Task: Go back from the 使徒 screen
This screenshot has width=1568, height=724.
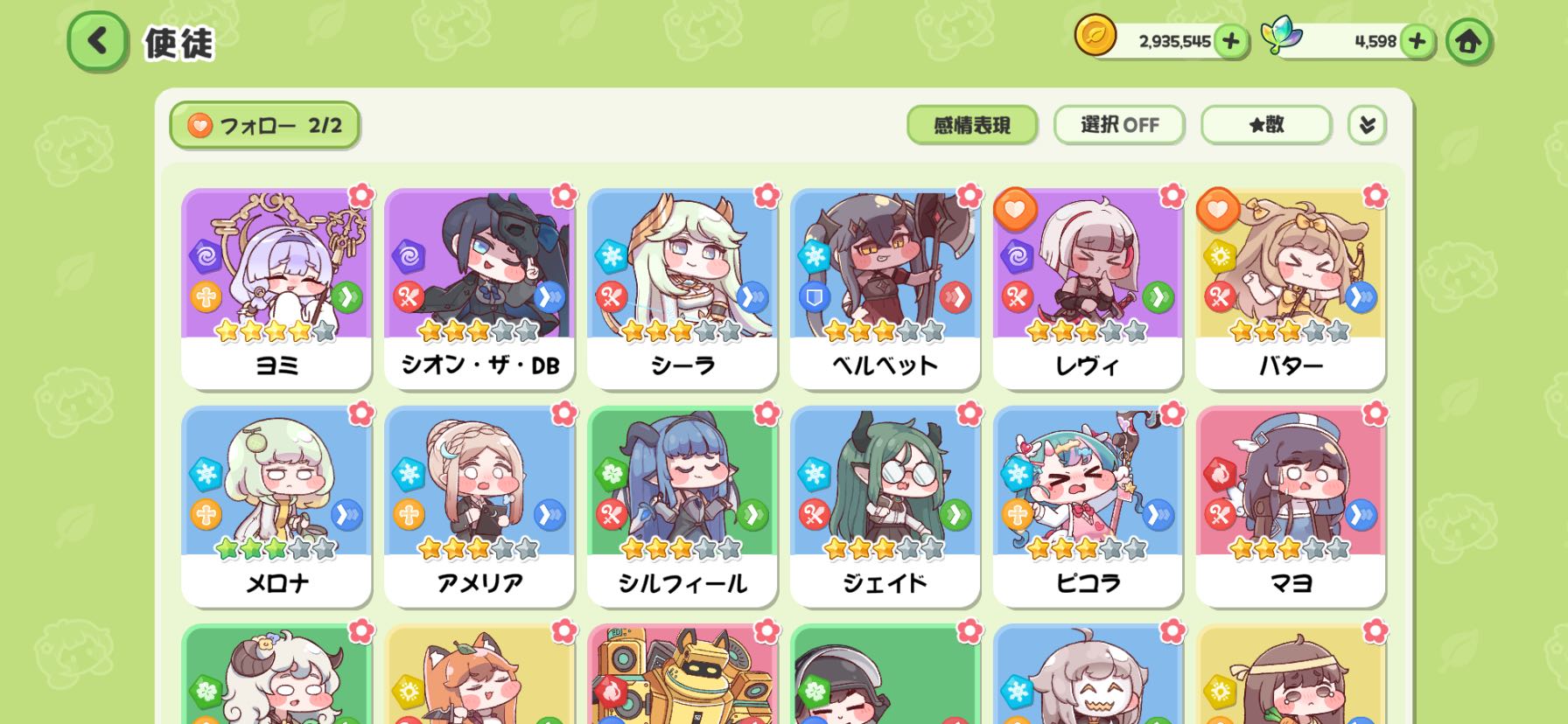Action: (x=97, y=41)
